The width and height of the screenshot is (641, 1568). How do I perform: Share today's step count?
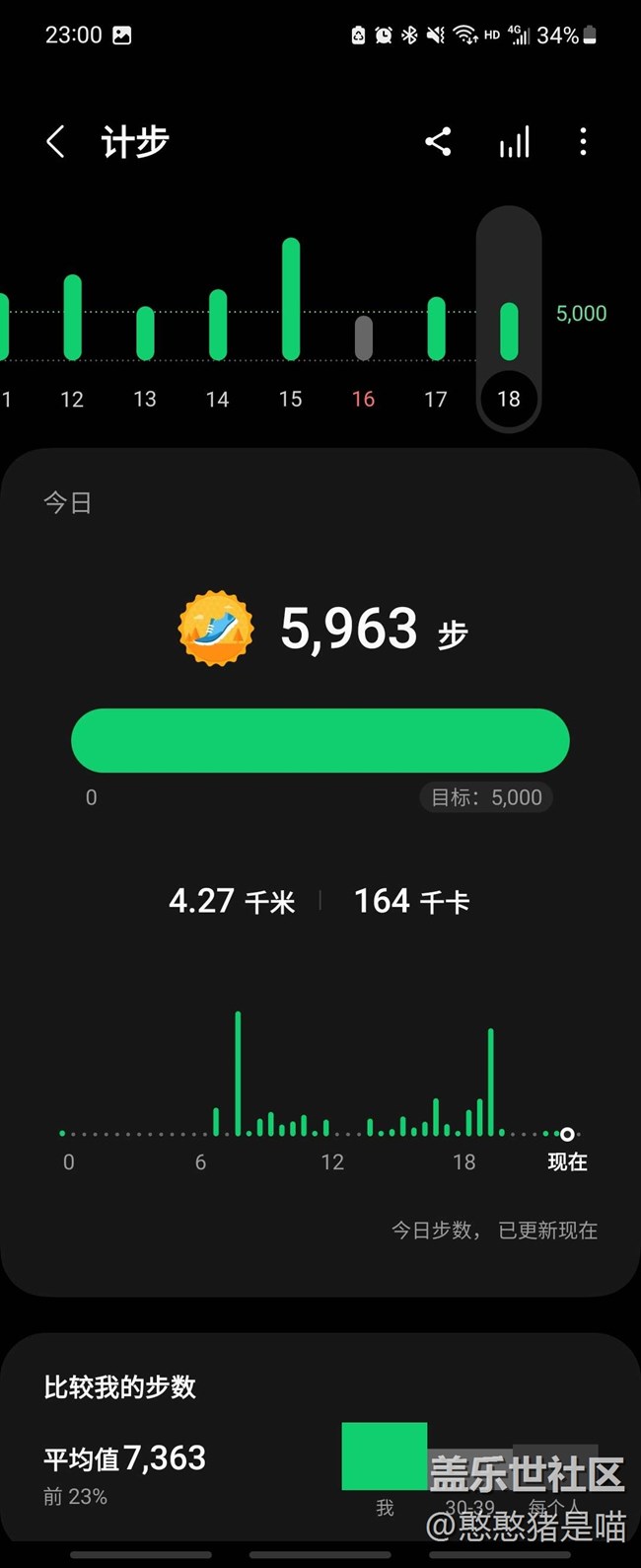(438, 142)
